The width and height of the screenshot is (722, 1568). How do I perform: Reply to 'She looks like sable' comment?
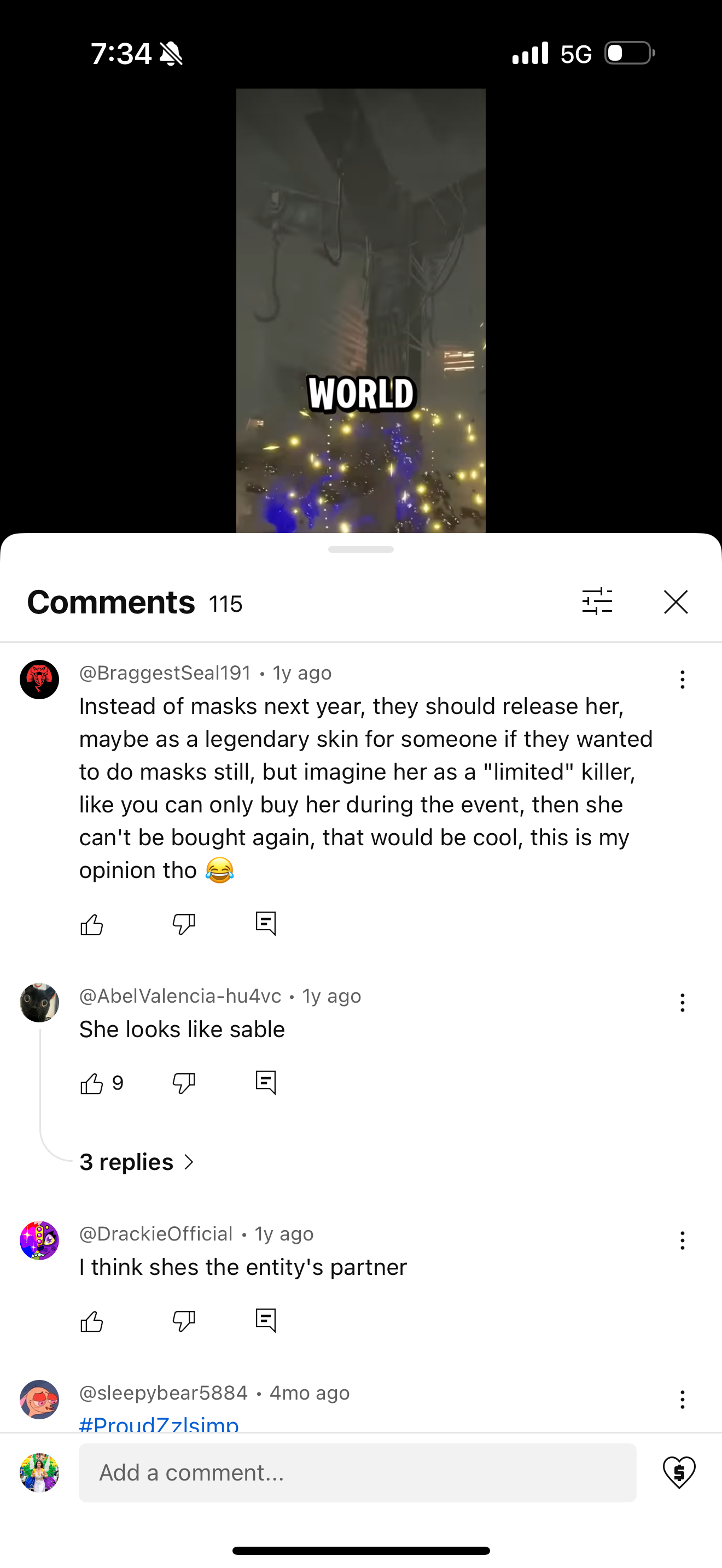pos(266,1083)
